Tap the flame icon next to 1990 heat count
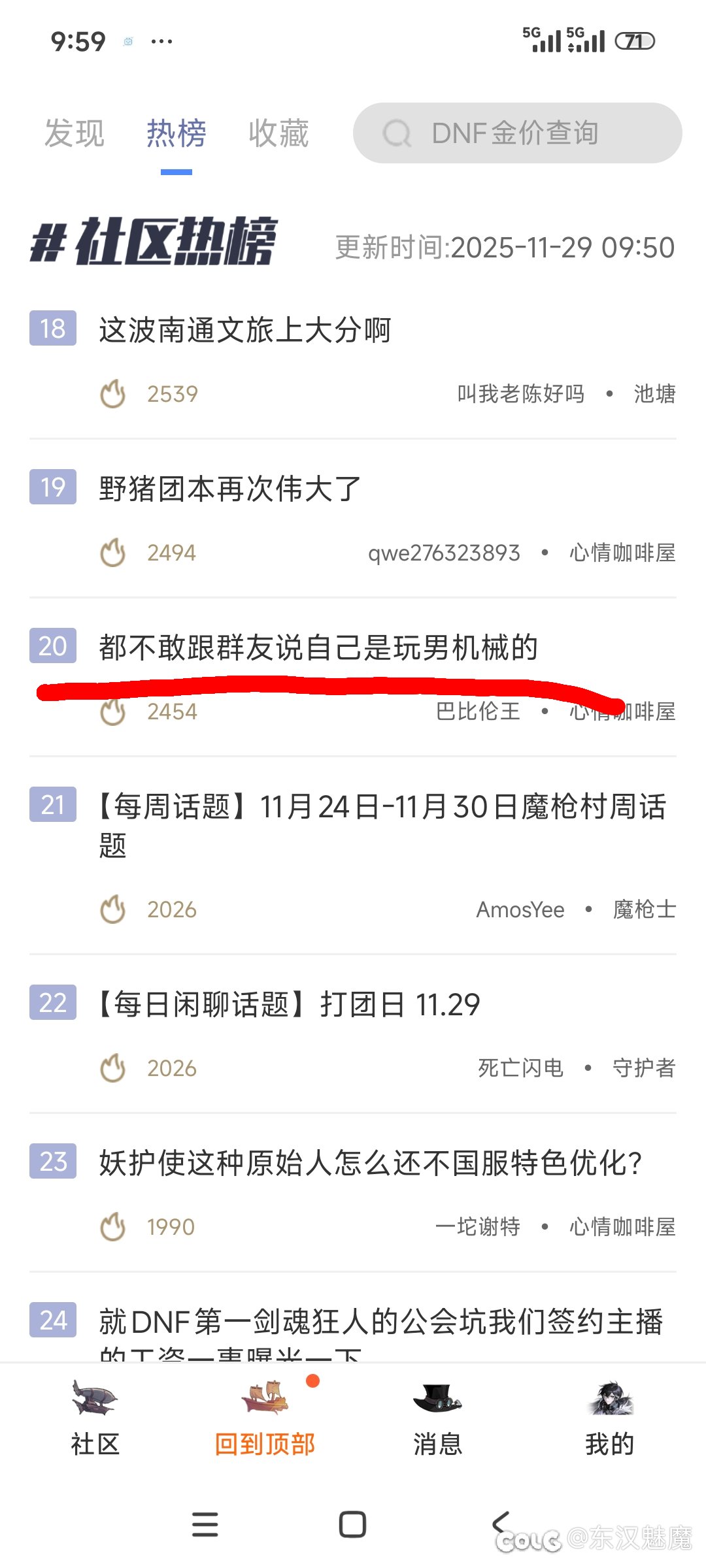The image size is (706, 1568). click(x=112, y=1226)
